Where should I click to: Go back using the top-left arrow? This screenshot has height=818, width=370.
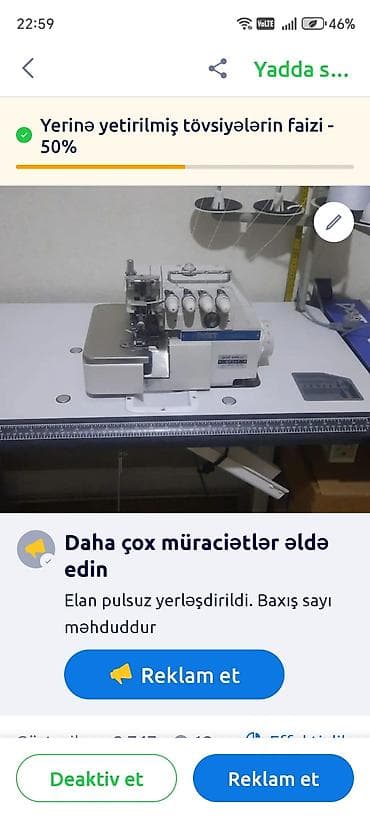tap(28, 69)
